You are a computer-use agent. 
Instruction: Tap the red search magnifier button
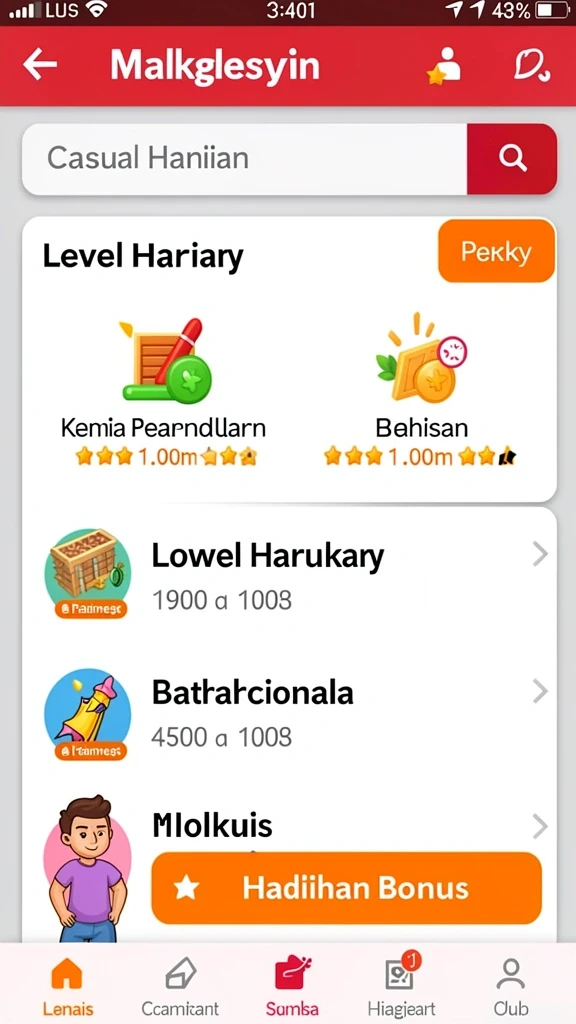point(512,159)
